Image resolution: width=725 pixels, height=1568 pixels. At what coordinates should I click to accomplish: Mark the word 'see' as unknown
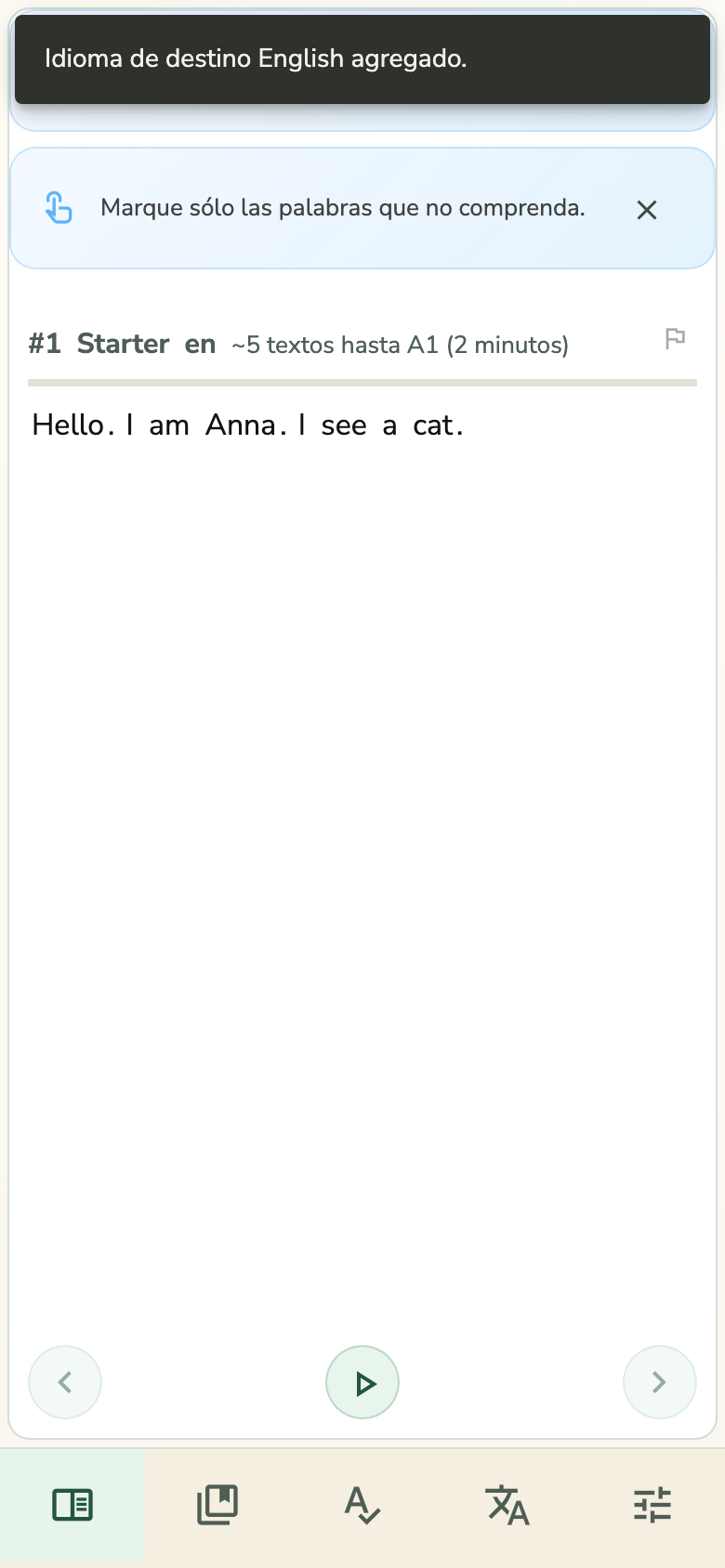tap(344, 425)
